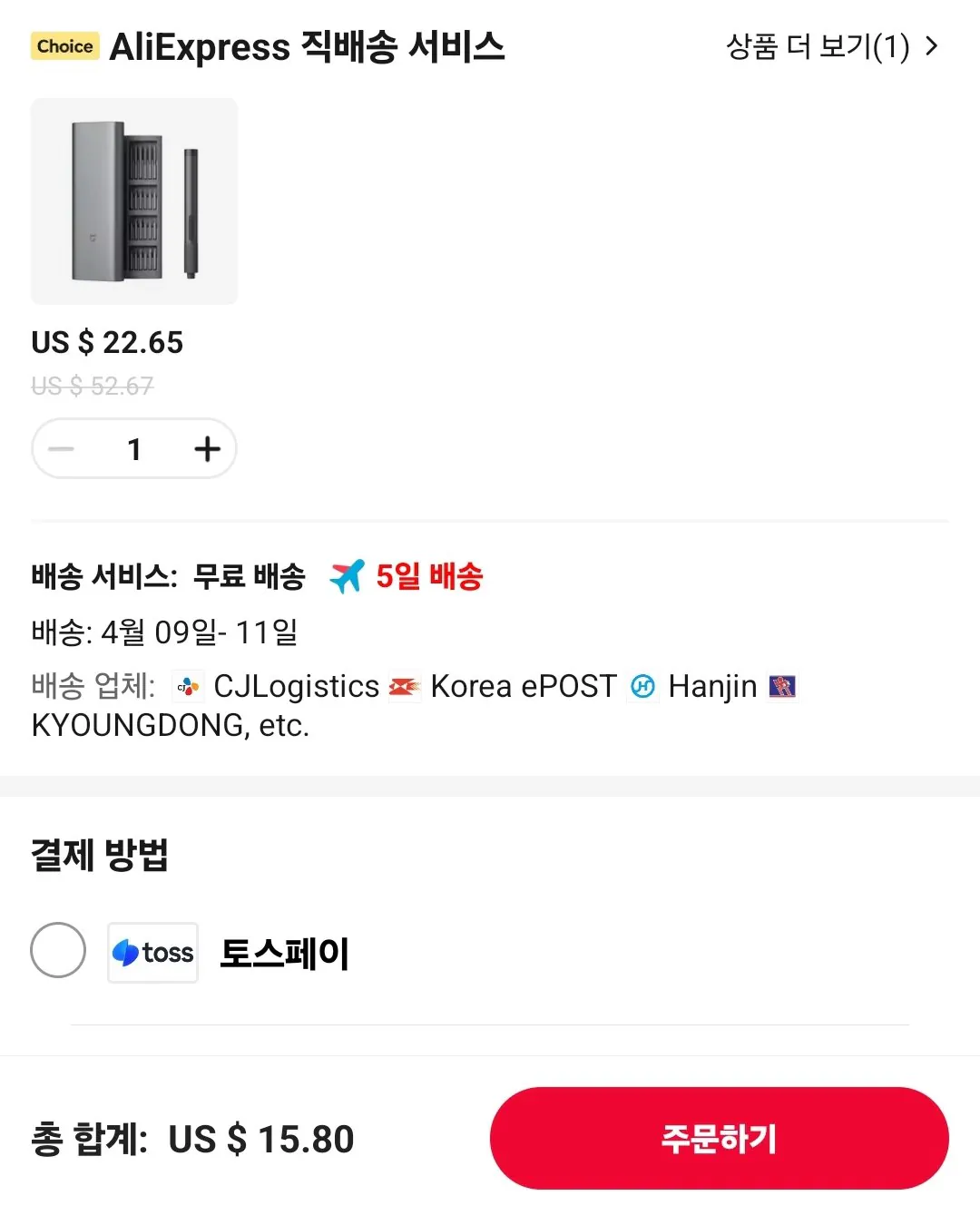Click the 무료 배송 shipping label
Viewport: 980px width, 1215px height.
(250, 575)
